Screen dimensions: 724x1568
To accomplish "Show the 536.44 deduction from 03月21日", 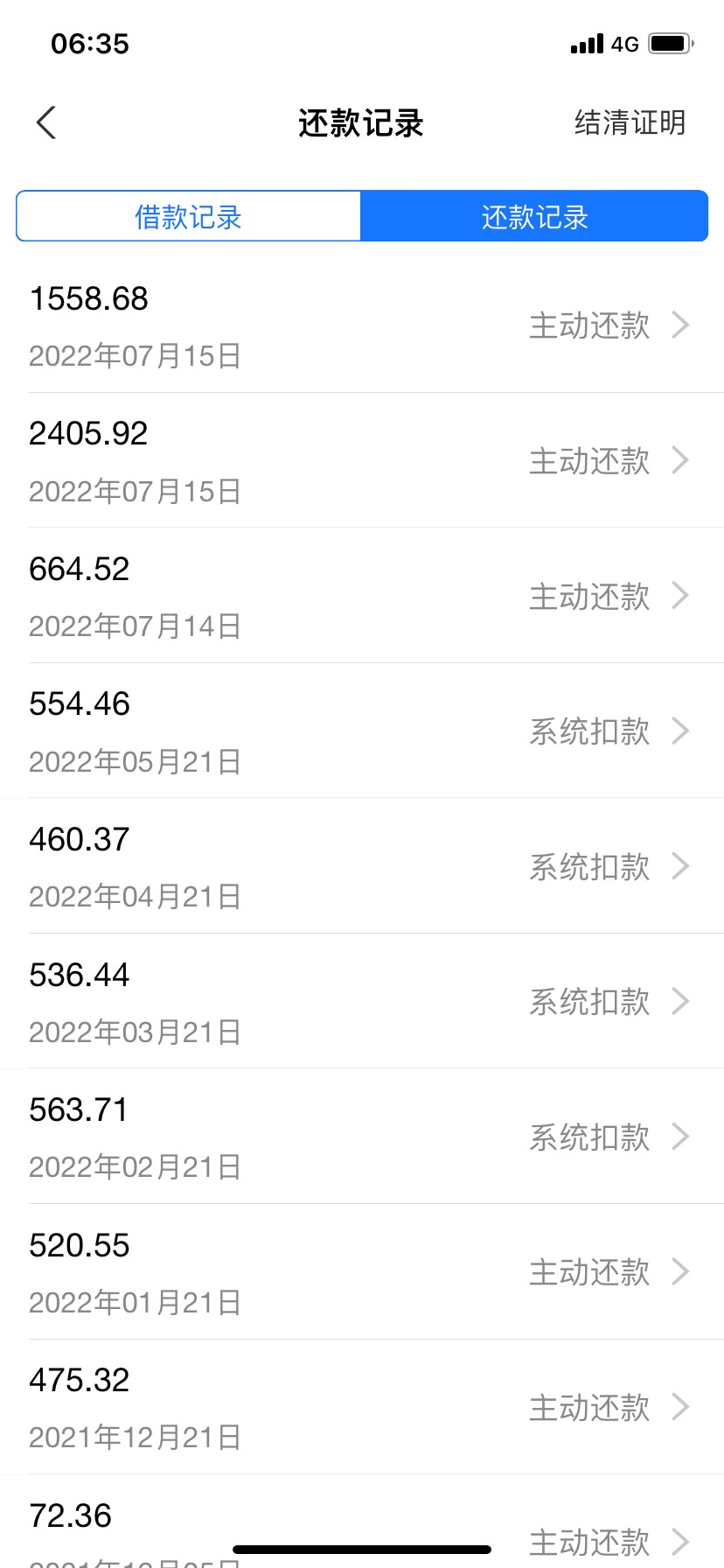I will click(x=362, y=1001).
